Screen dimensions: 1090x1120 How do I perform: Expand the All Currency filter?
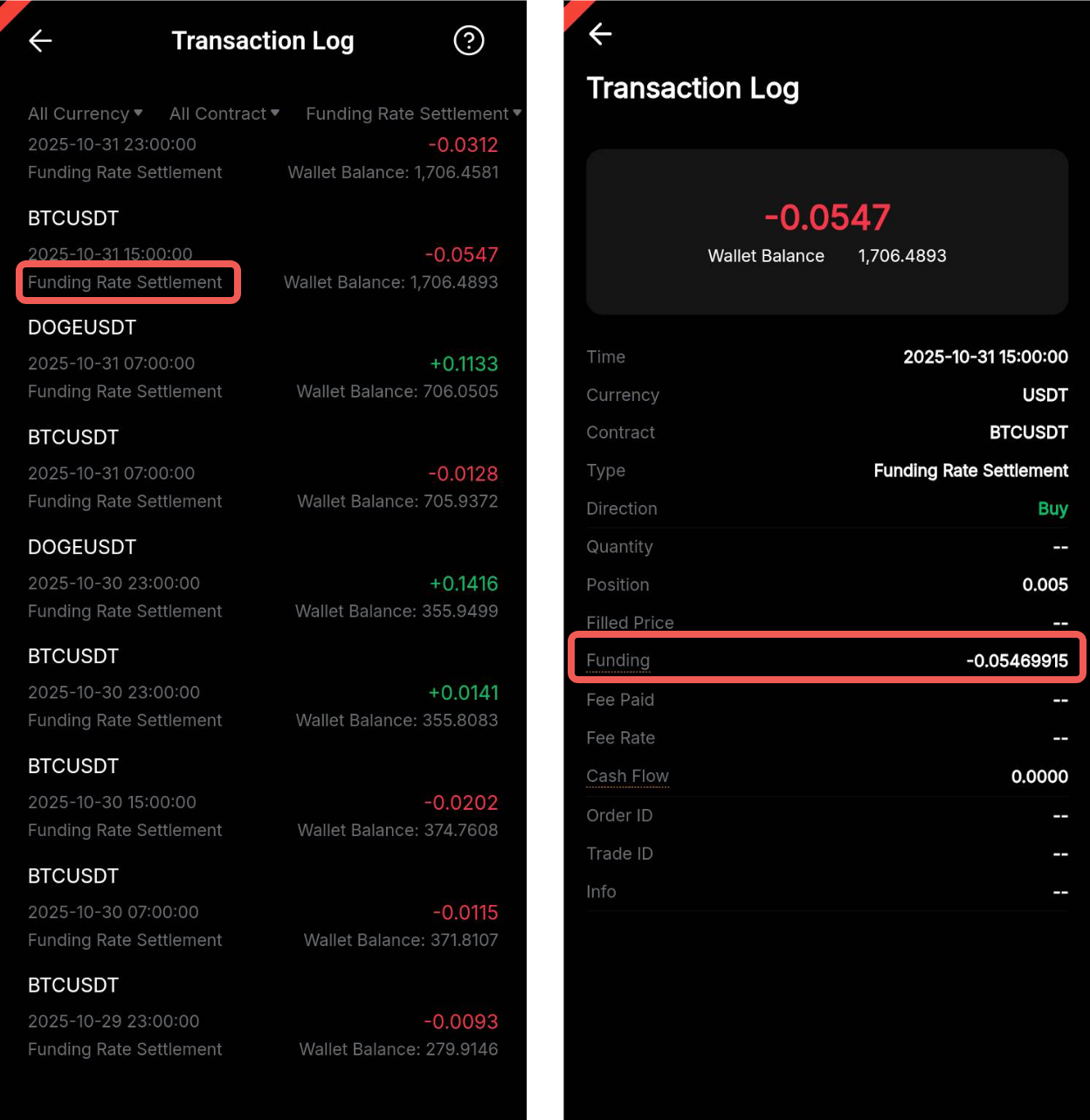85,114
